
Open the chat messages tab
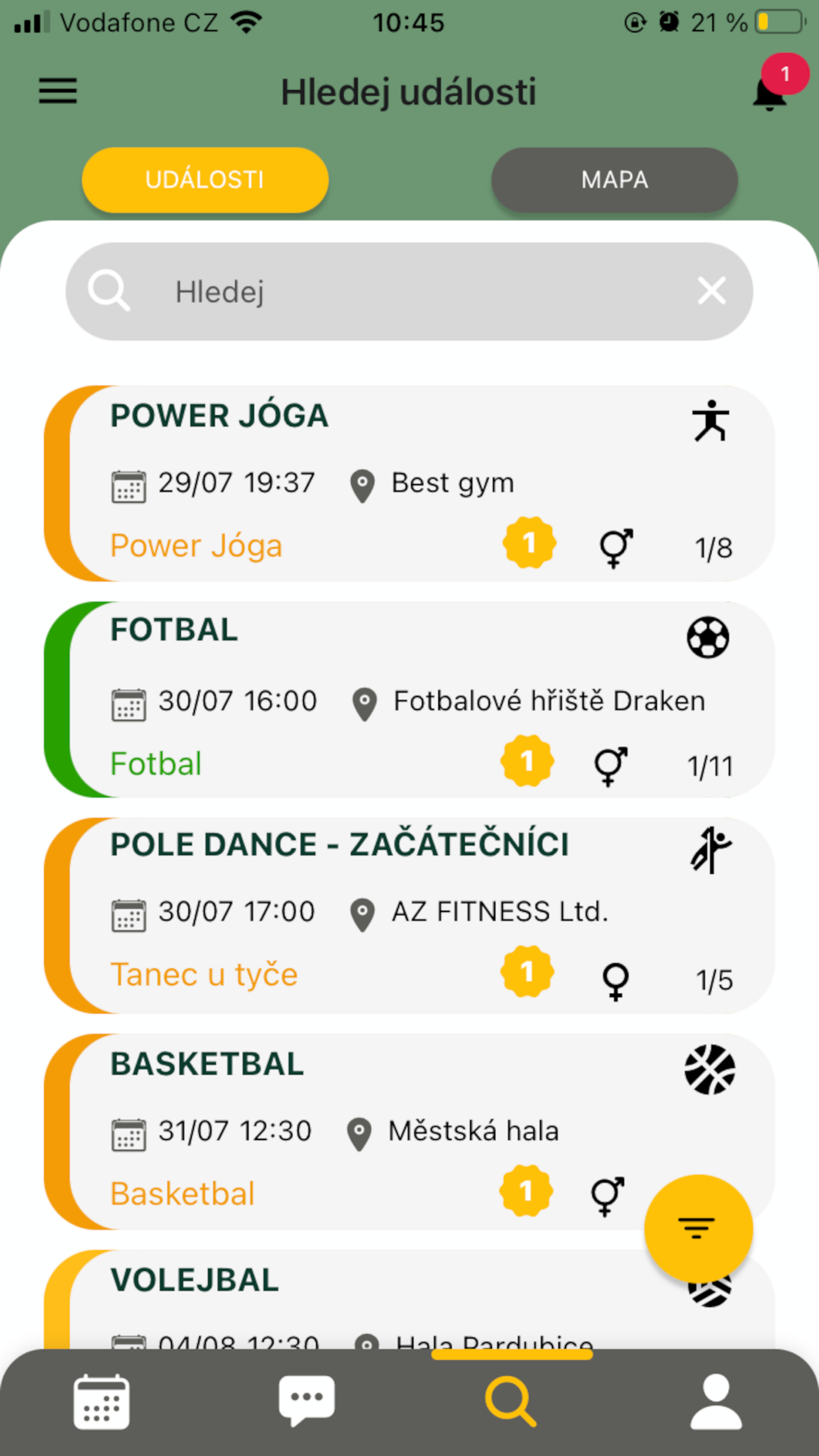click(306, 1402)
